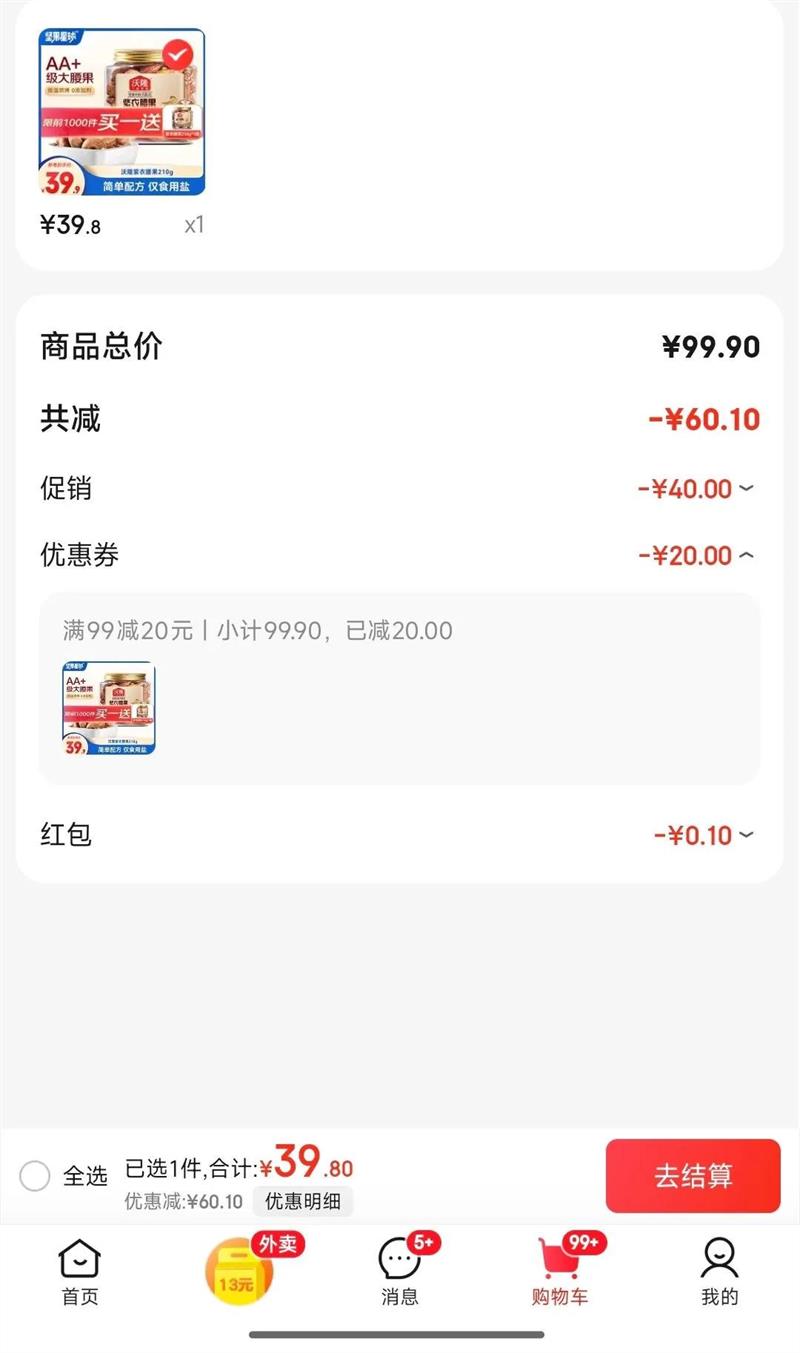
Task: Open the product thumbnail under 满99减20元
Action: 109,708
